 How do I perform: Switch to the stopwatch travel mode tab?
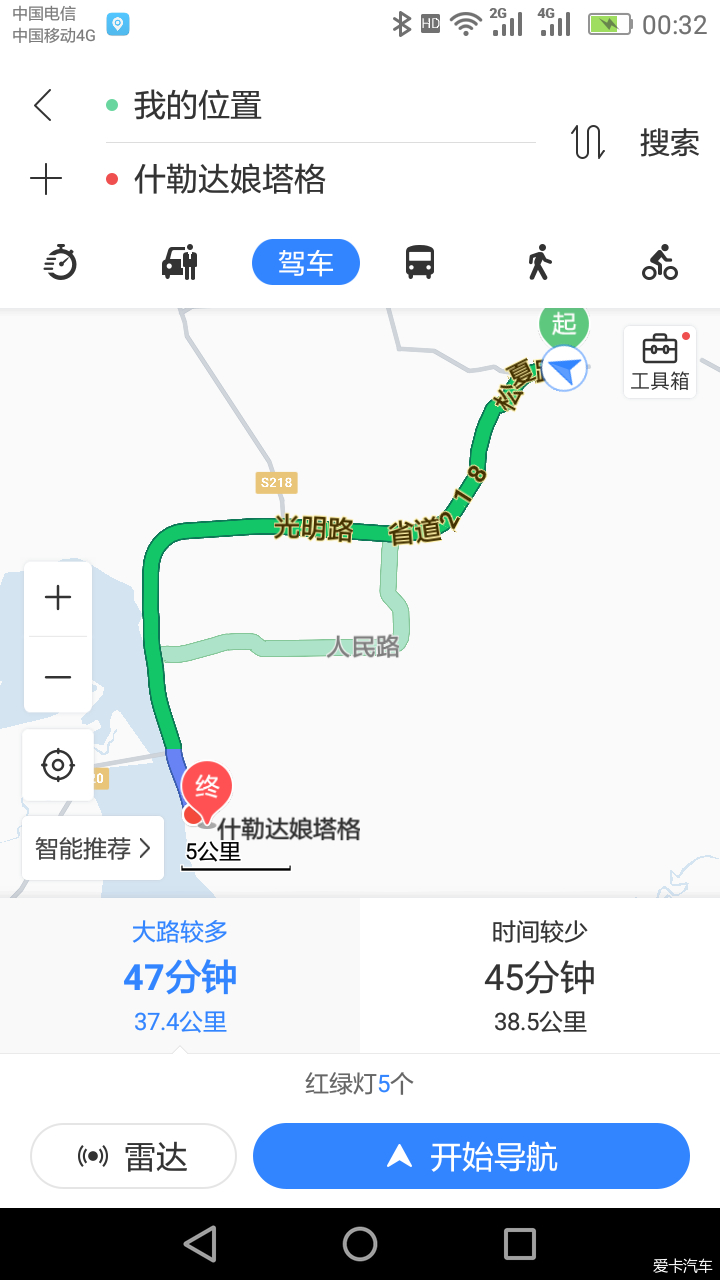click(x=60, y=262)
